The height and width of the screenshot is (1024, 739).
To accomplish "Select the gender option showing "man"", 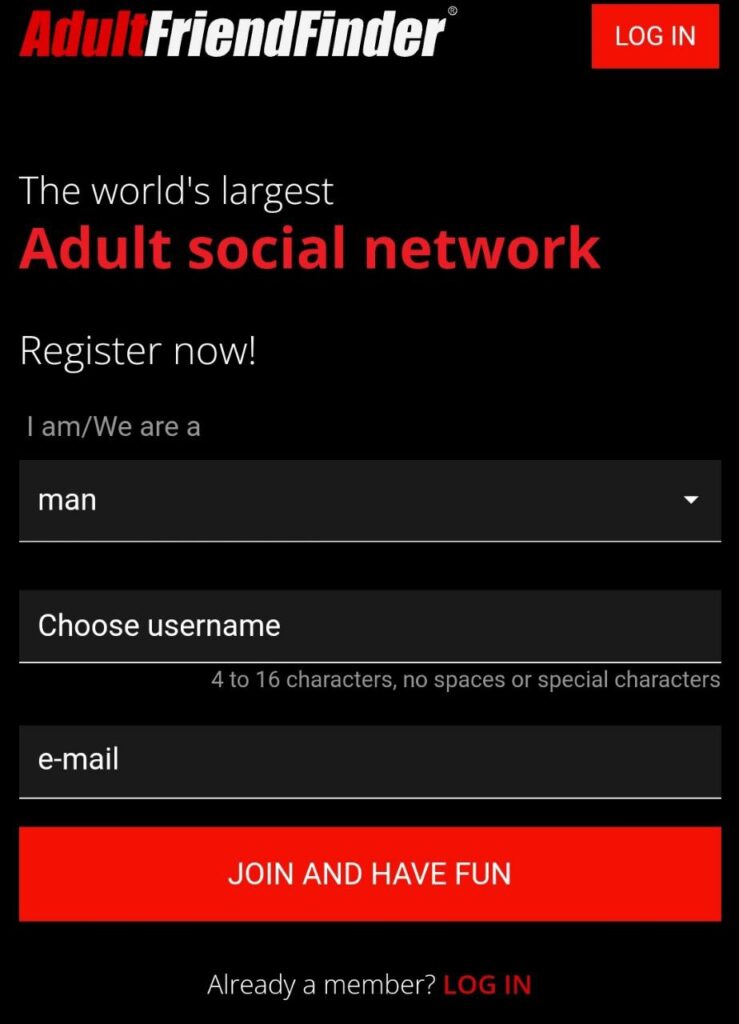I will coord(66,500).
